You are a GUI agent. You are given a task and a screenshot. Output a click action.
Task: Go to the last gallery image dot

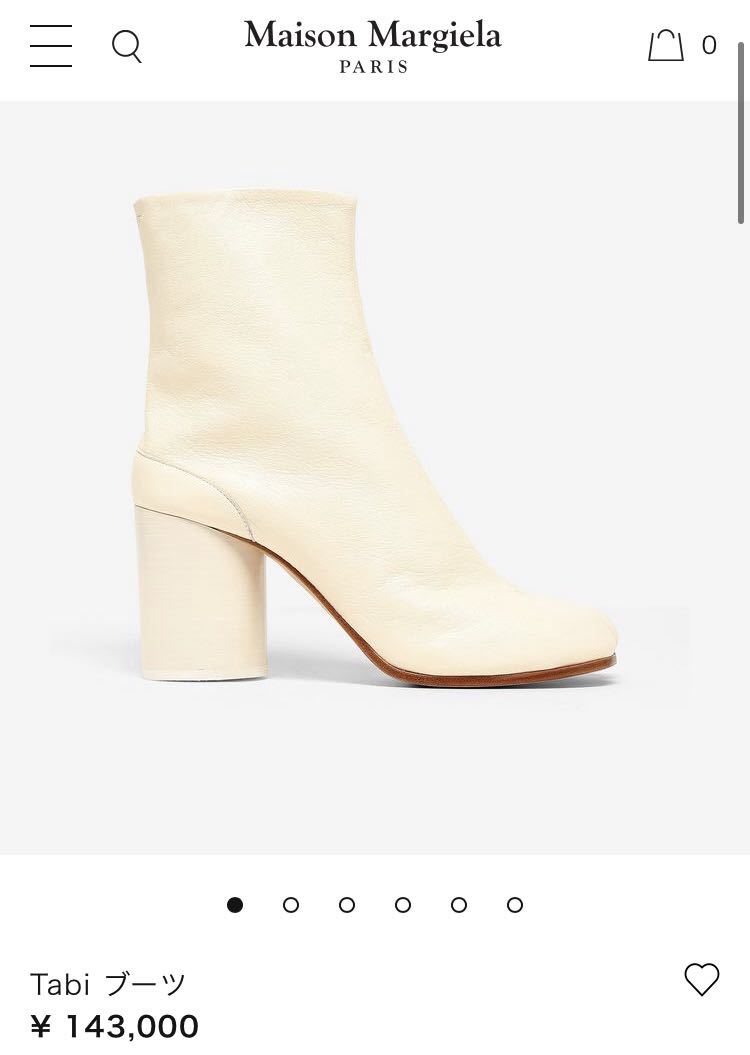click(515, 905)
